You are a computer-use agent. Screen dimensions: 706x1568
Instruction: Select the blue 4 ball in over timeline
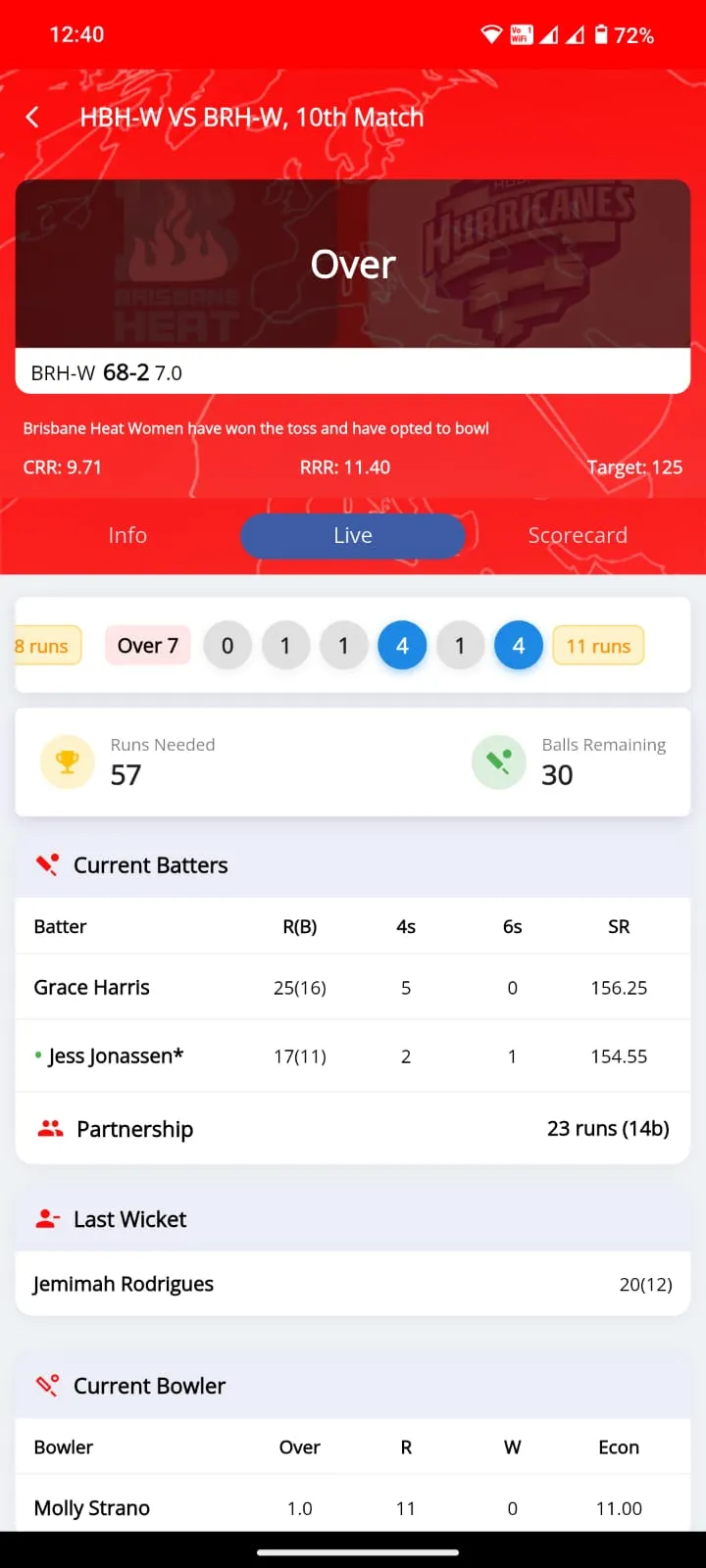click(x=402, y=645)
